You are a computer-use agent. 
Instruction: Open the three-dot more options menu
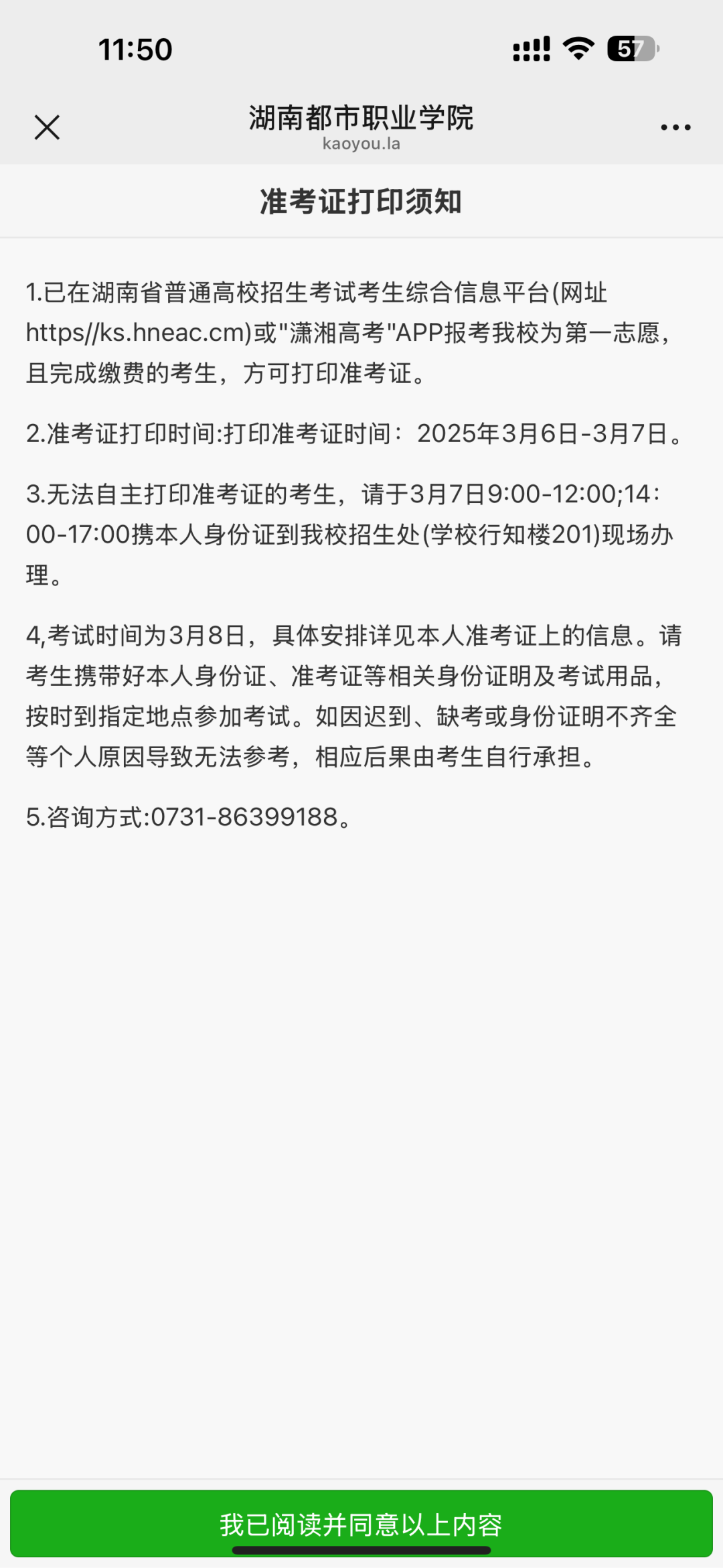(x=675, y=127)
